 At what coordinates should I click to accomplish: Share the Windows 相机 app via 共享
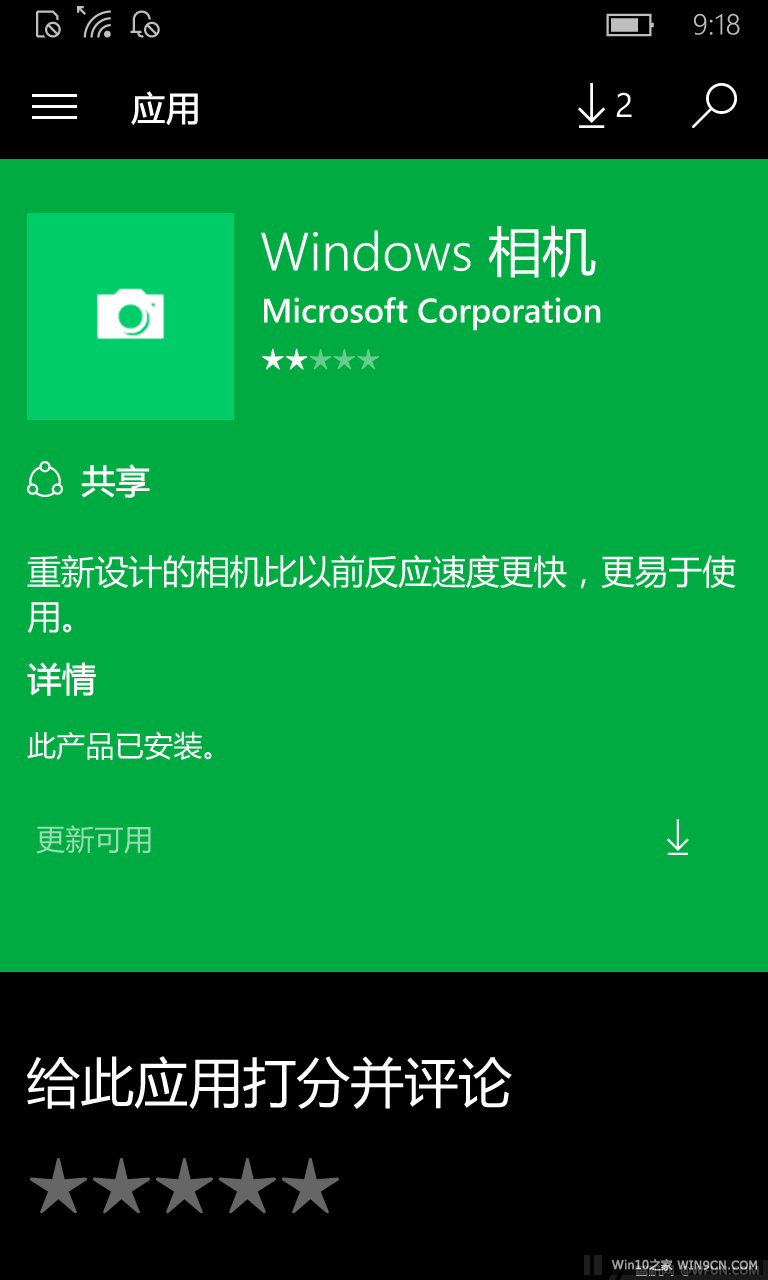[89, 481]
